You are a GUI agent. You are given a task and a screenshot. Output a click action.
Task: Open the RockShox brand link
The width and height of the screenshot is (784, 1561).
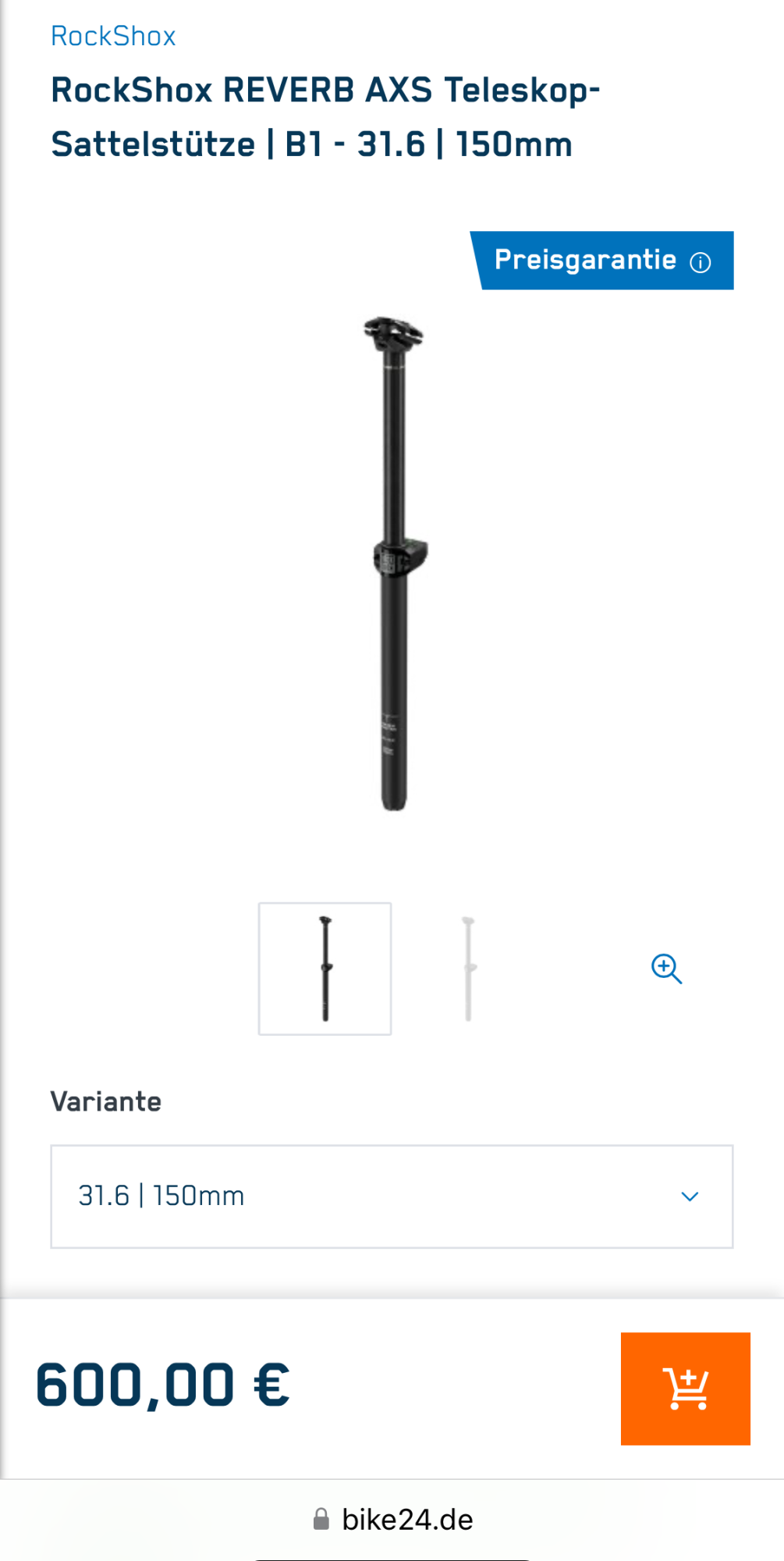(113, 36)
